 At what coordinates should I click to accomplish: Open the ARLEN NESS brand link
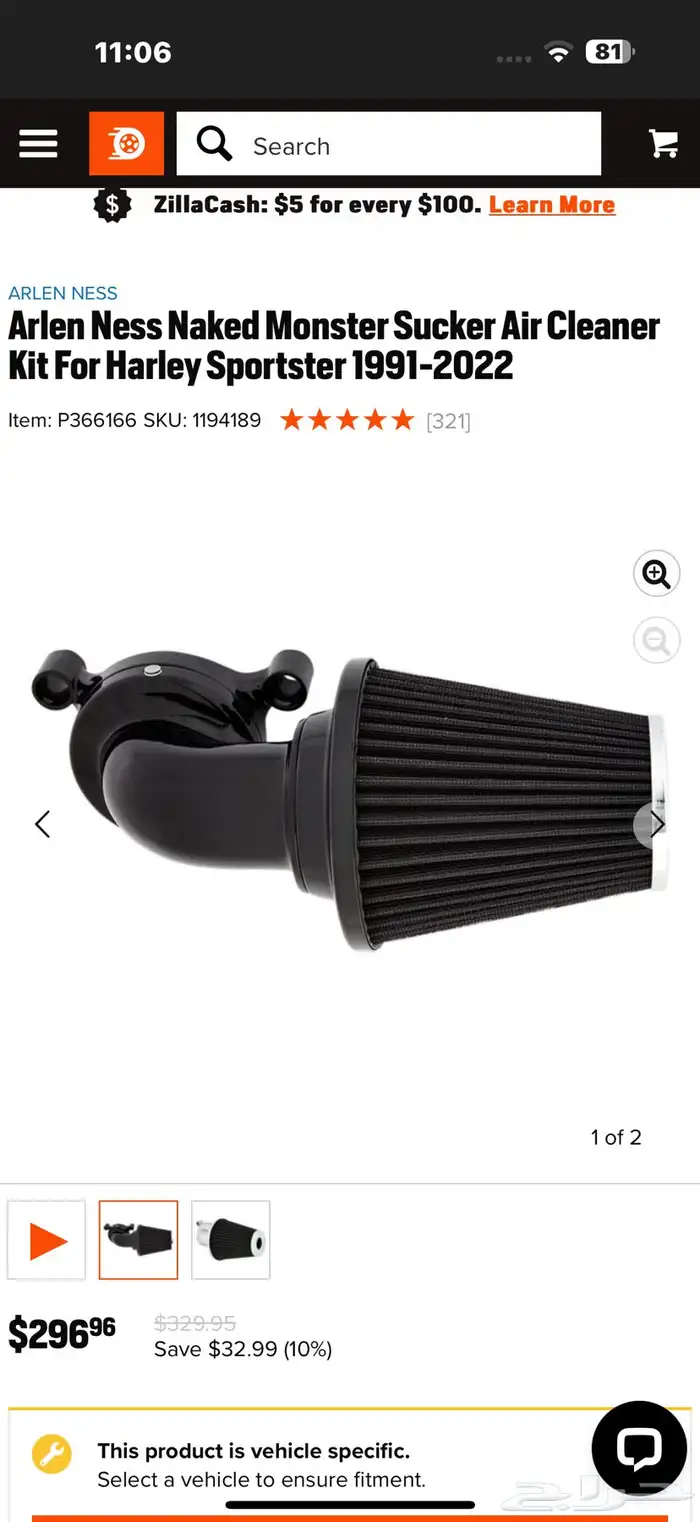(x=63, y=293)
